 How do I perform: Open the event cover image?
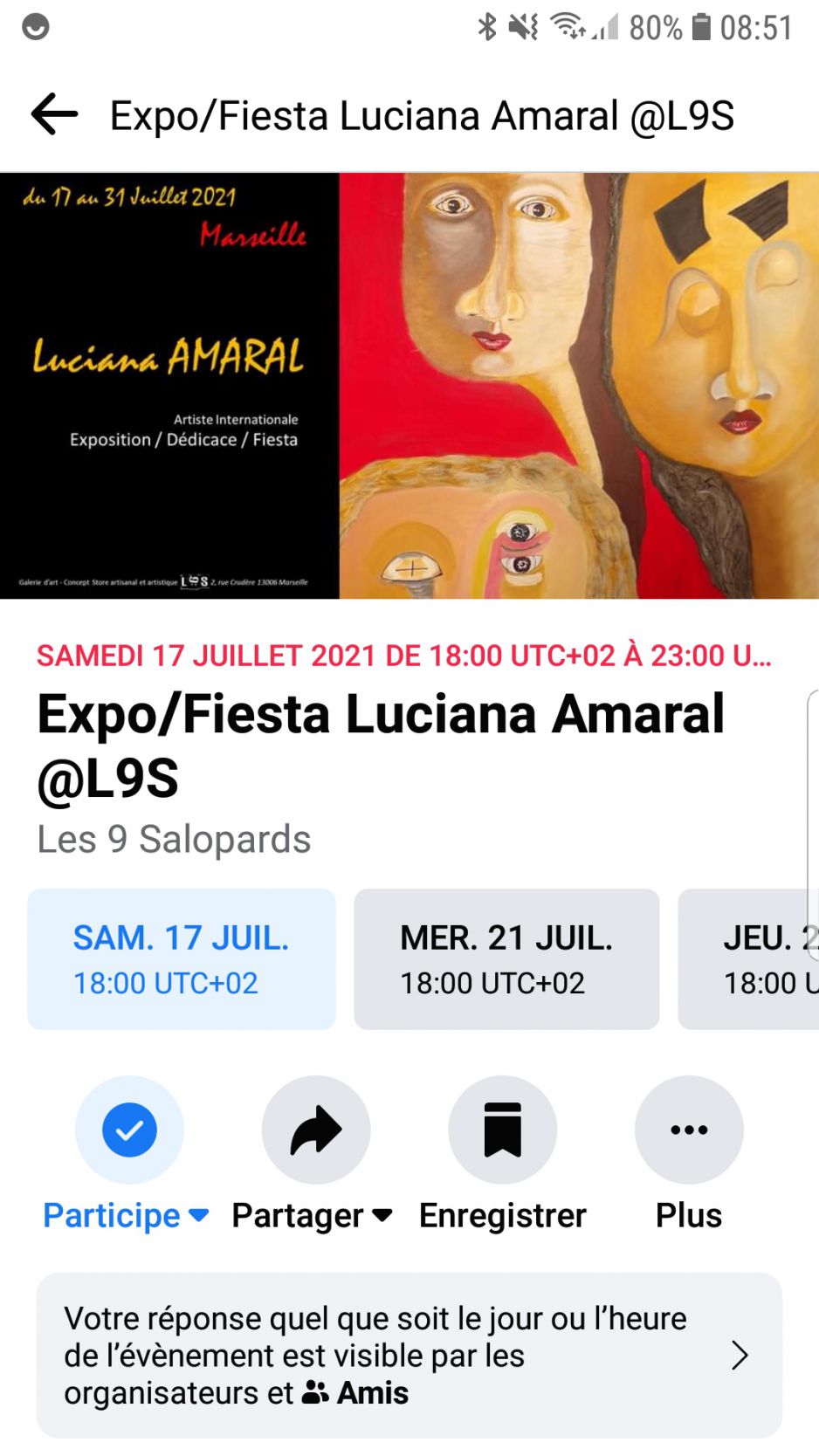409,385
